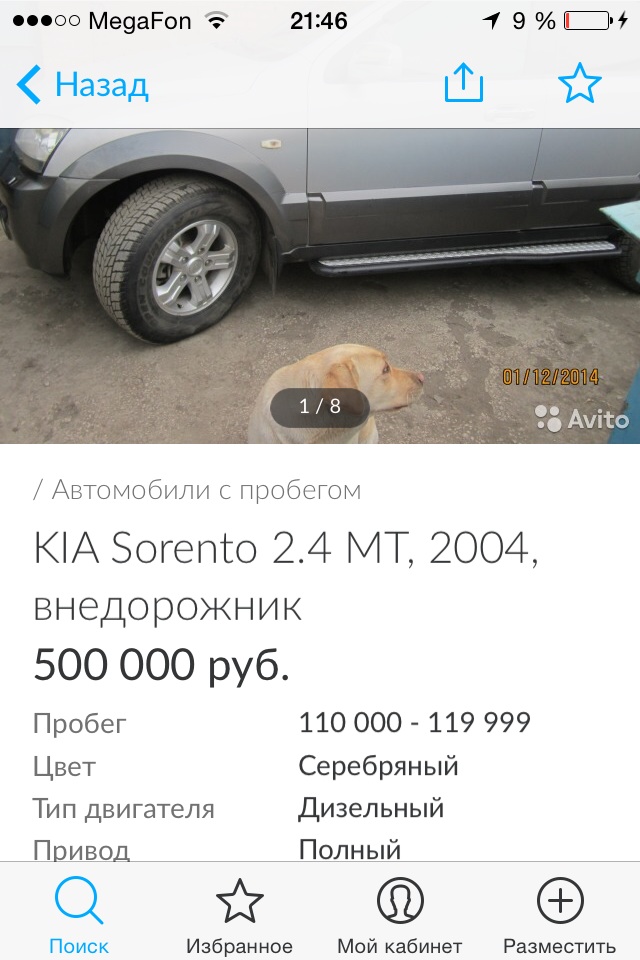Switch to the Поиск tab
This screenshot has height=960, width=640.
pos(79,913)
